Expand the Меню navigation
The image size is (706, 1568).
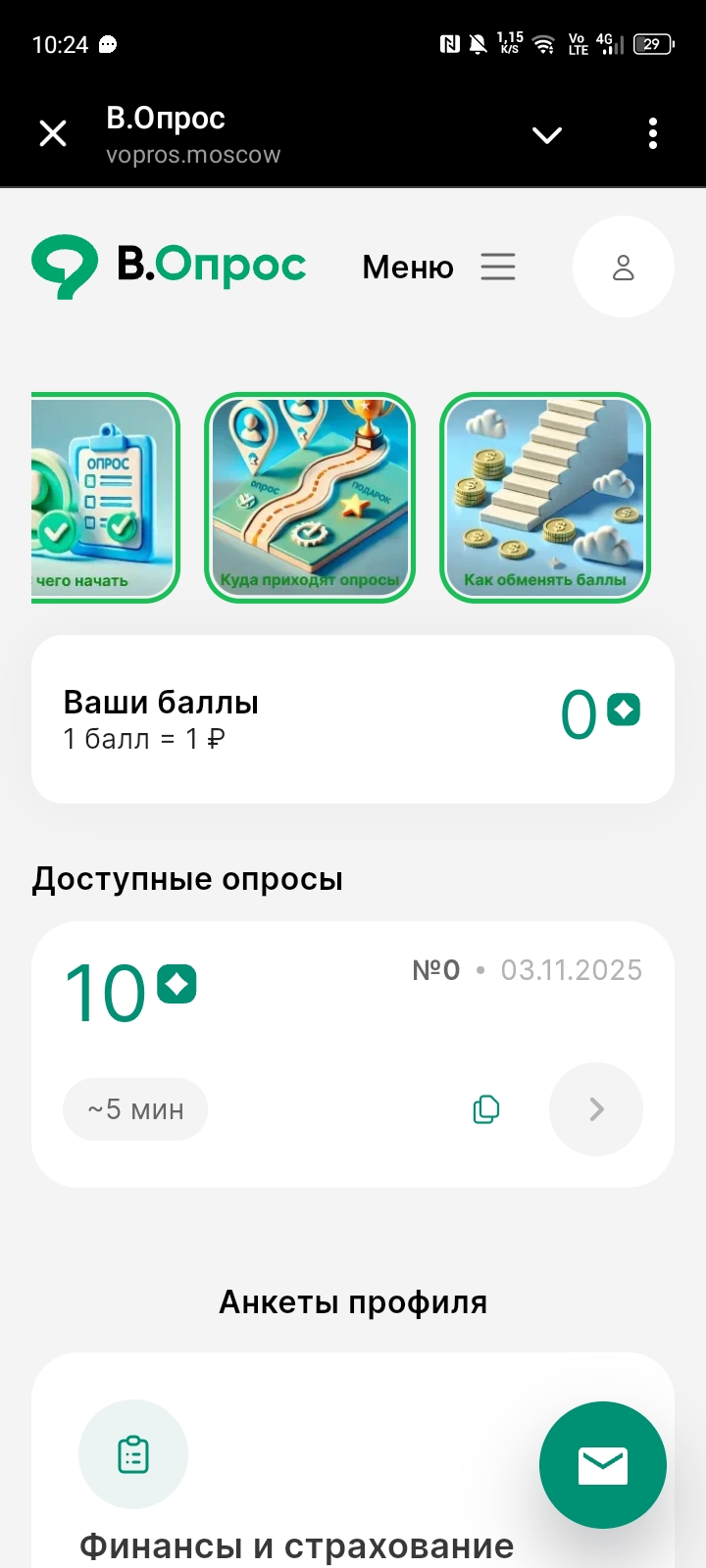408,267
